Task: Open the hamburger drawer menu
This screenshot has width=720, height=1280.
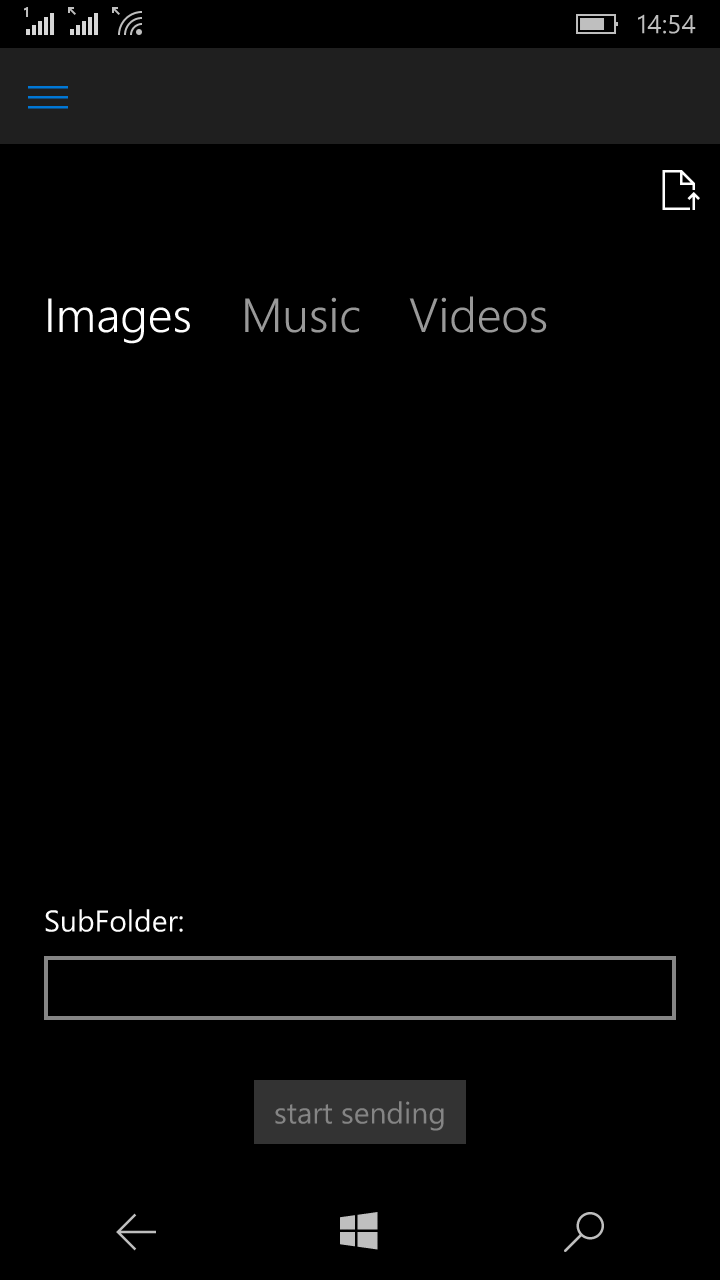Action: pos(48,97)
